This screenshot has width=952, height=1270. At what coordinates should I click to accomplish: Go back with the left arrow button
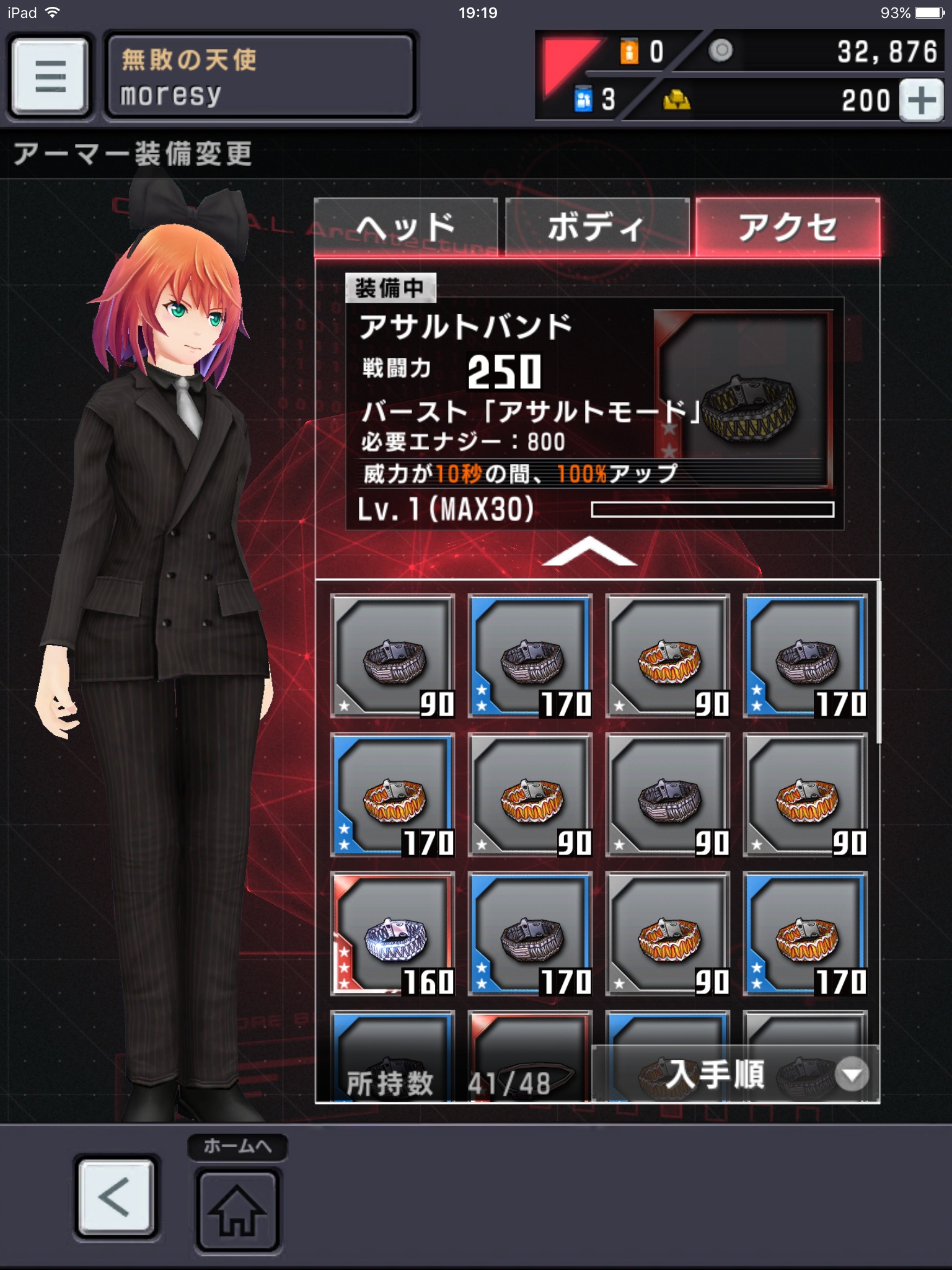click(x=115, y=1197)
